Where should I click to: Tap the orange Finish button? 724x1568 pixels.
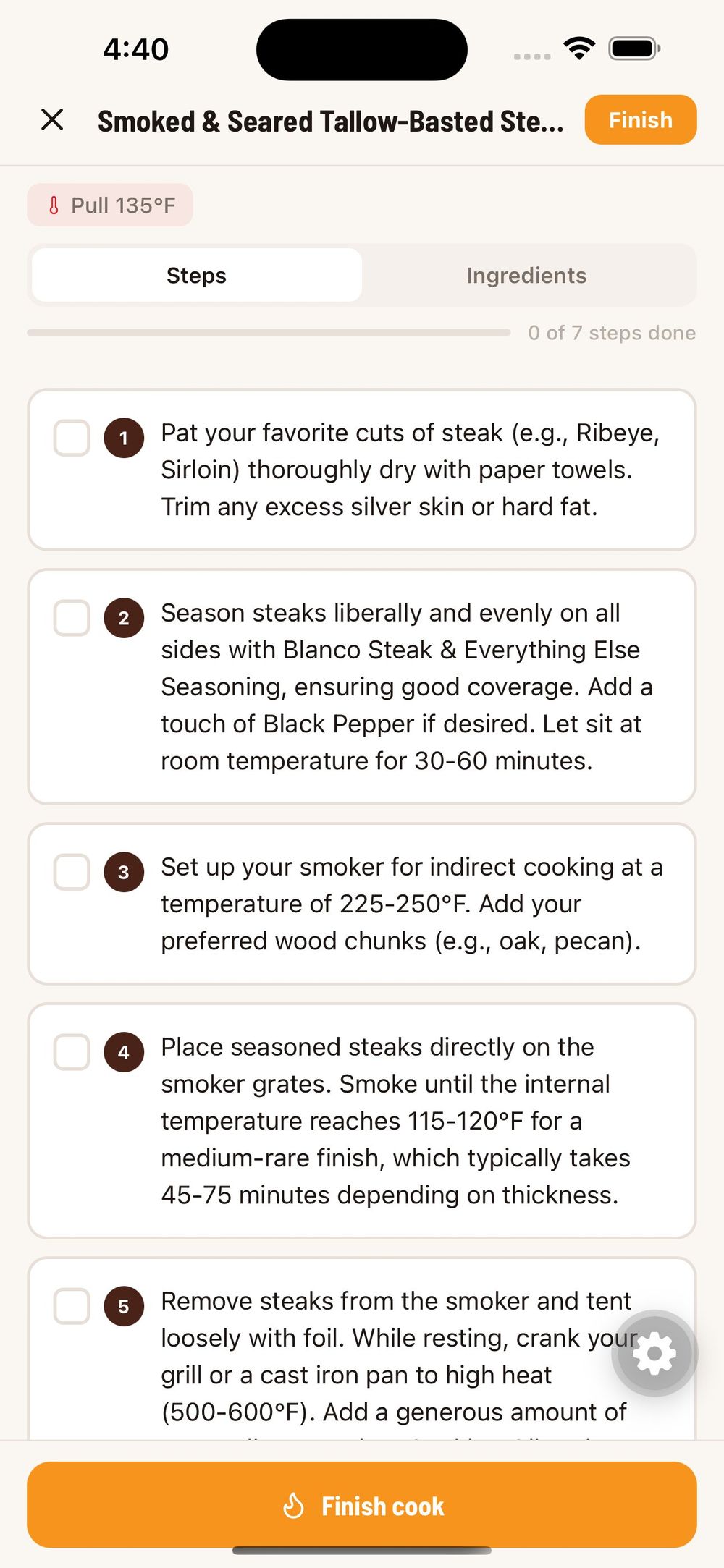coord(640,120)
